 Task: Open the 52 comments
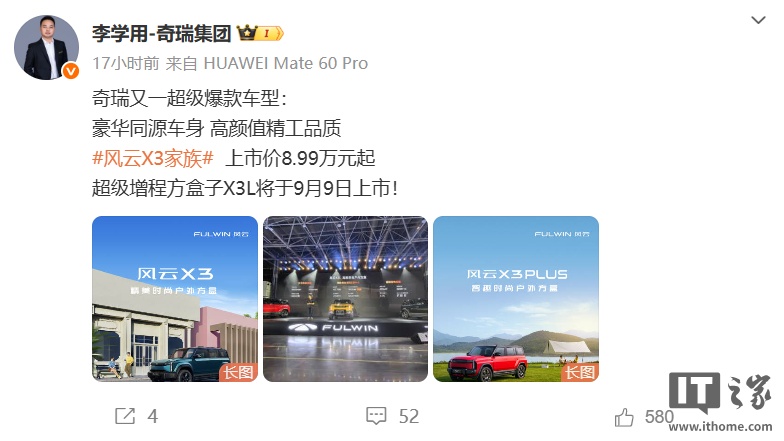(393, 416)
